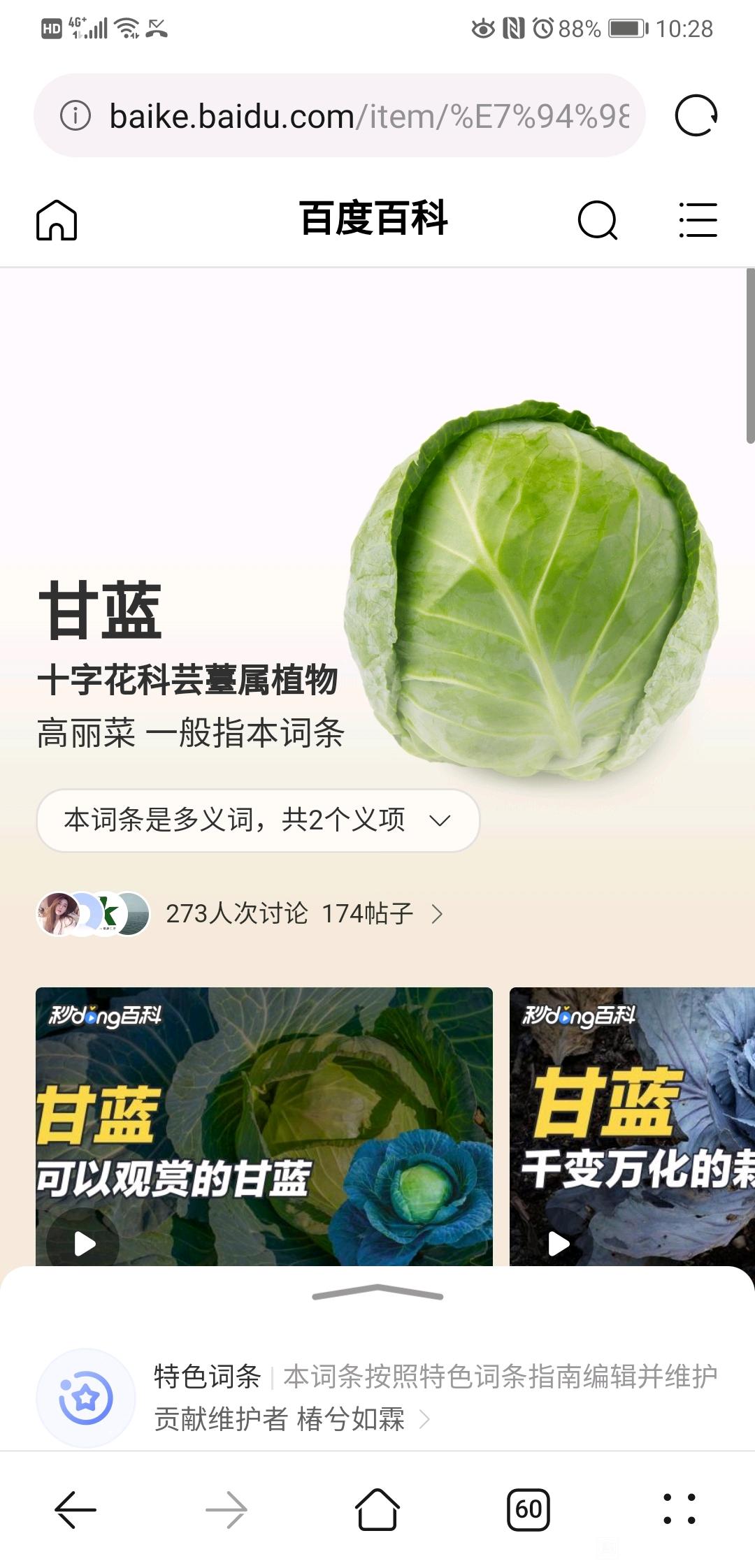The width and height of the screenshot is (755, 1568).
Task: View site info icon in address bar
Action: [x=75, y=116]
